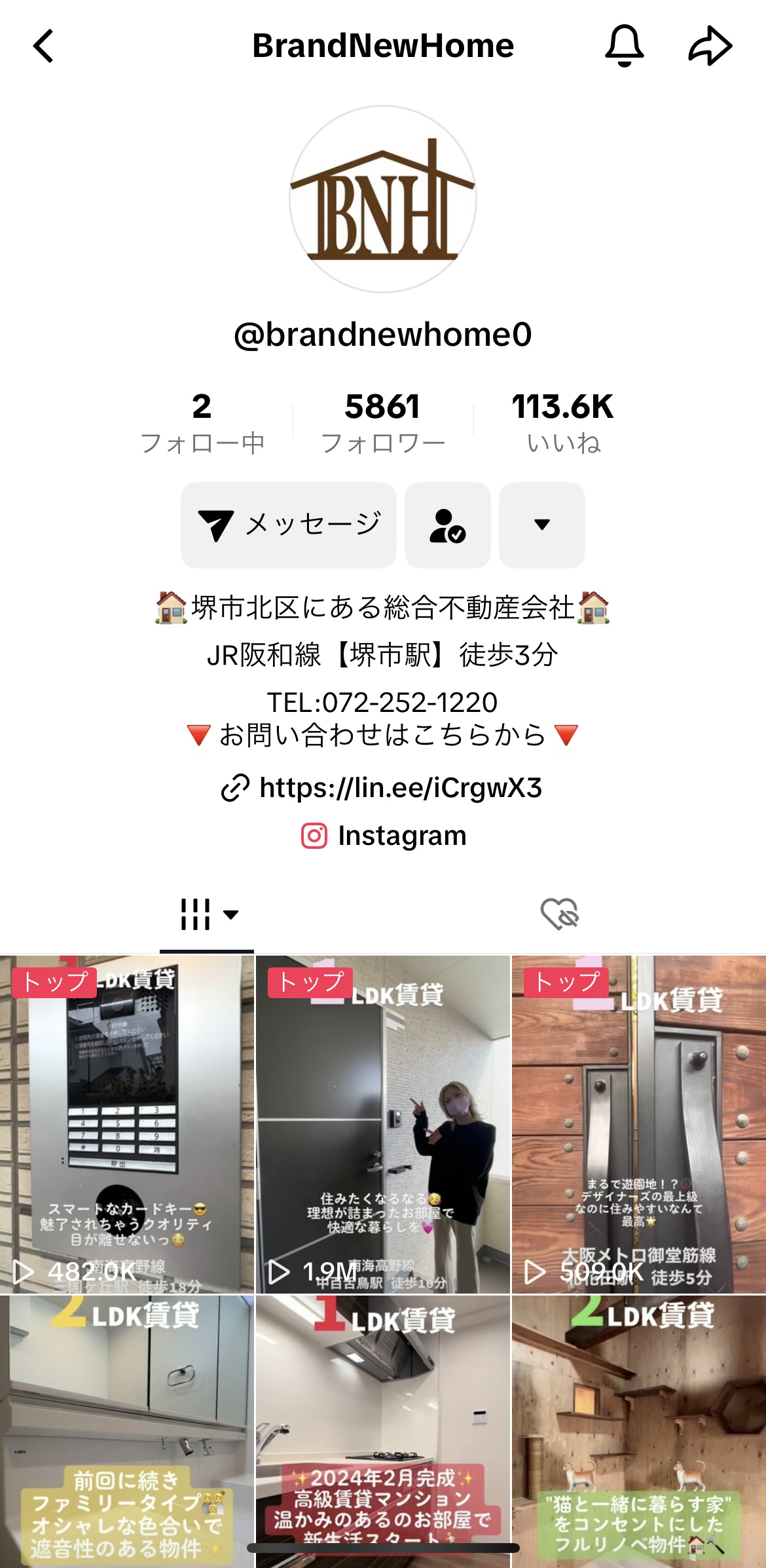Open the 猫と一緒に暮らす家 video

(x=639, y=1430)
